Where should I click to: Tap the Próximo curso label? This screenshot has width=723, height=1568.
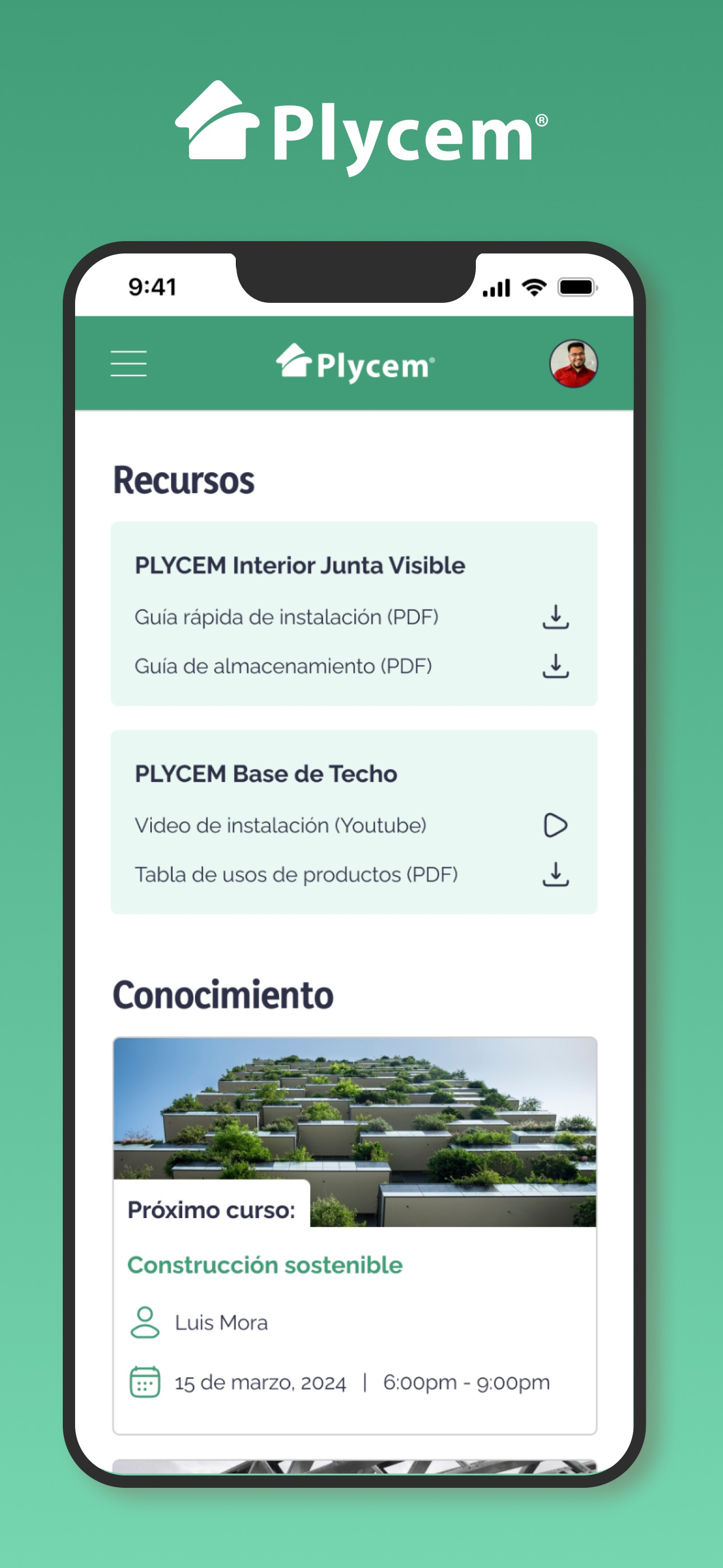pyautogui.click(x=211, y=1209)
